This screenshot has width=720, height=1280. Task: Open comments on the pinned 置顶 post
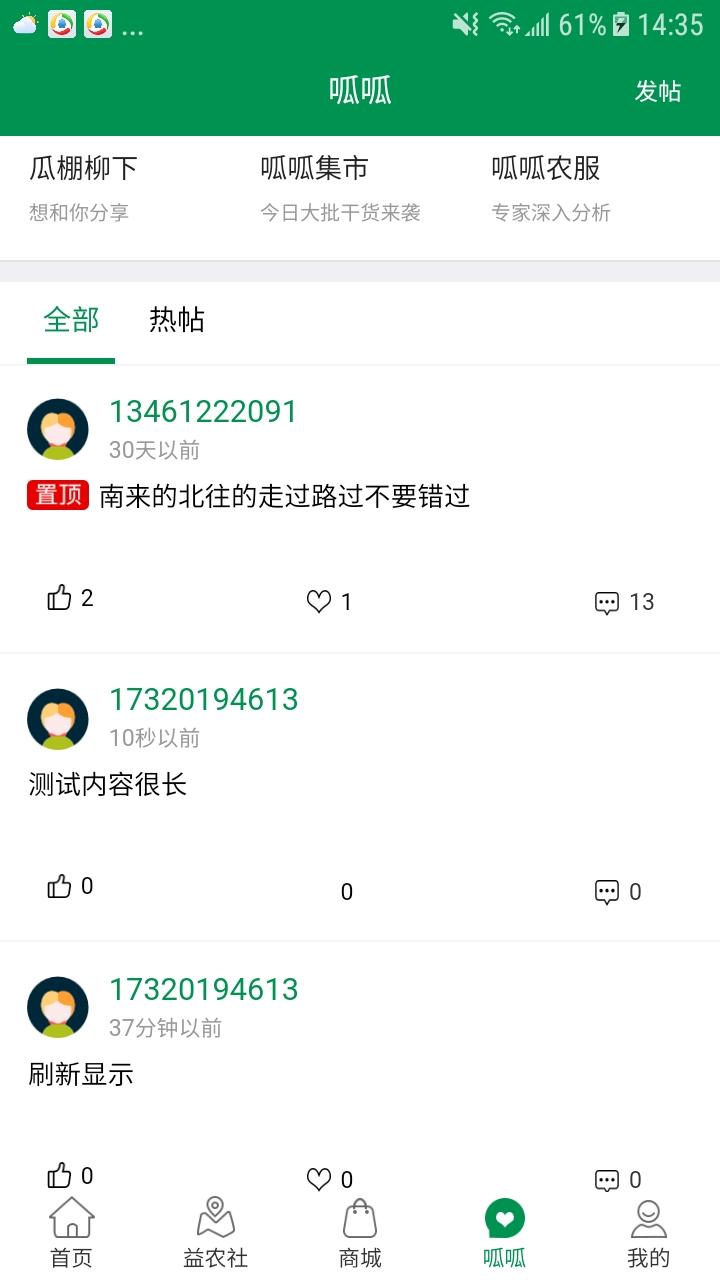coord(607,602)
